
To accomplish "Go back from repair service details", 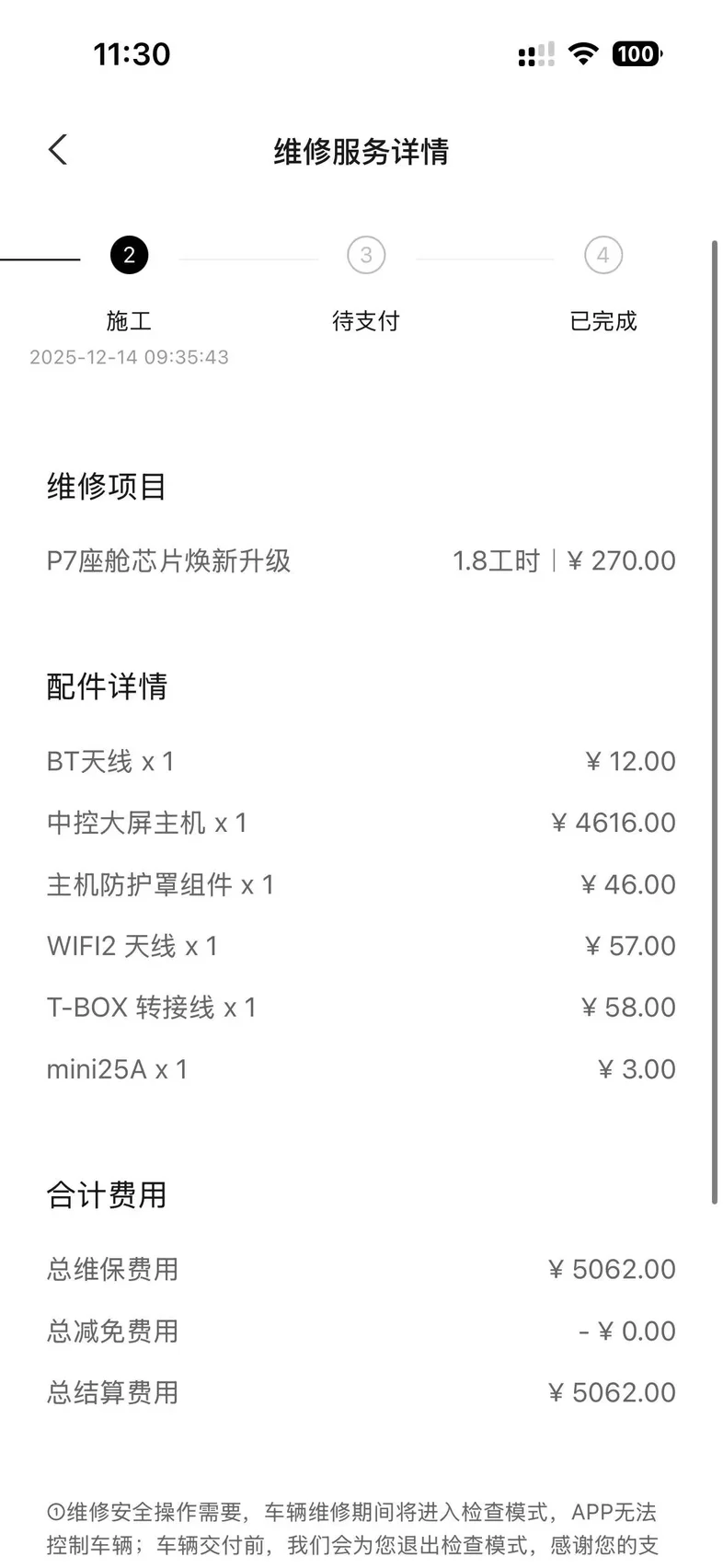I will coord(58,150).
